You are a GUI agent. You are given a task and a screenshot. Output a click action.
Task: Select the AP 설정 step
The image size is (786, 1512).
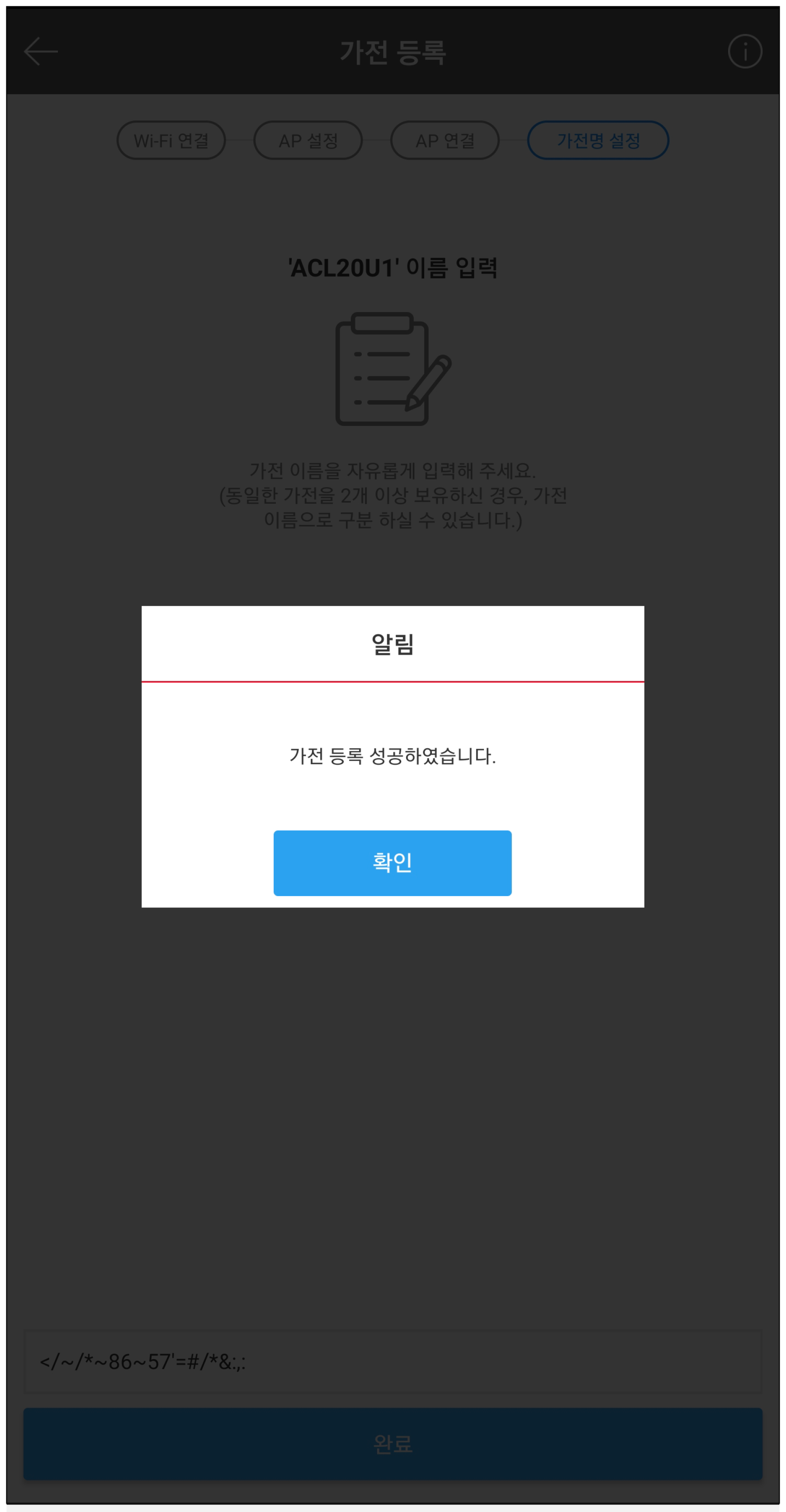pos(308,140)
